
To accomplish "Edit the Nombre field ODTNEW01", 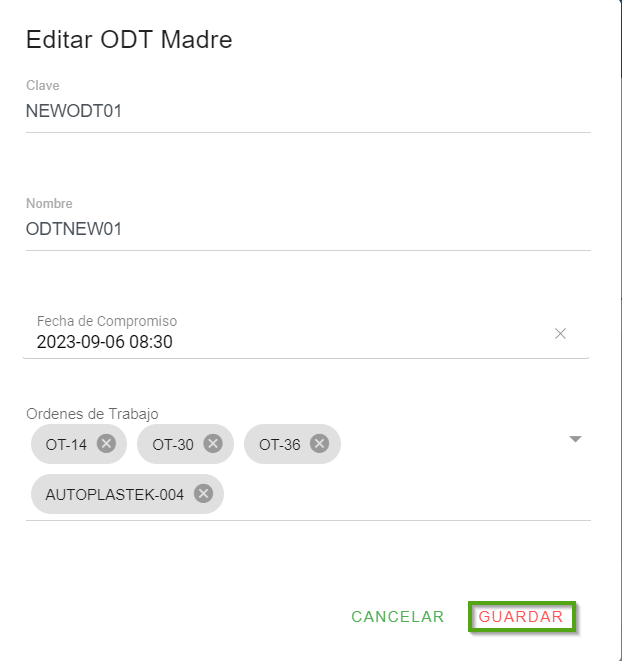I will [300, 229].
